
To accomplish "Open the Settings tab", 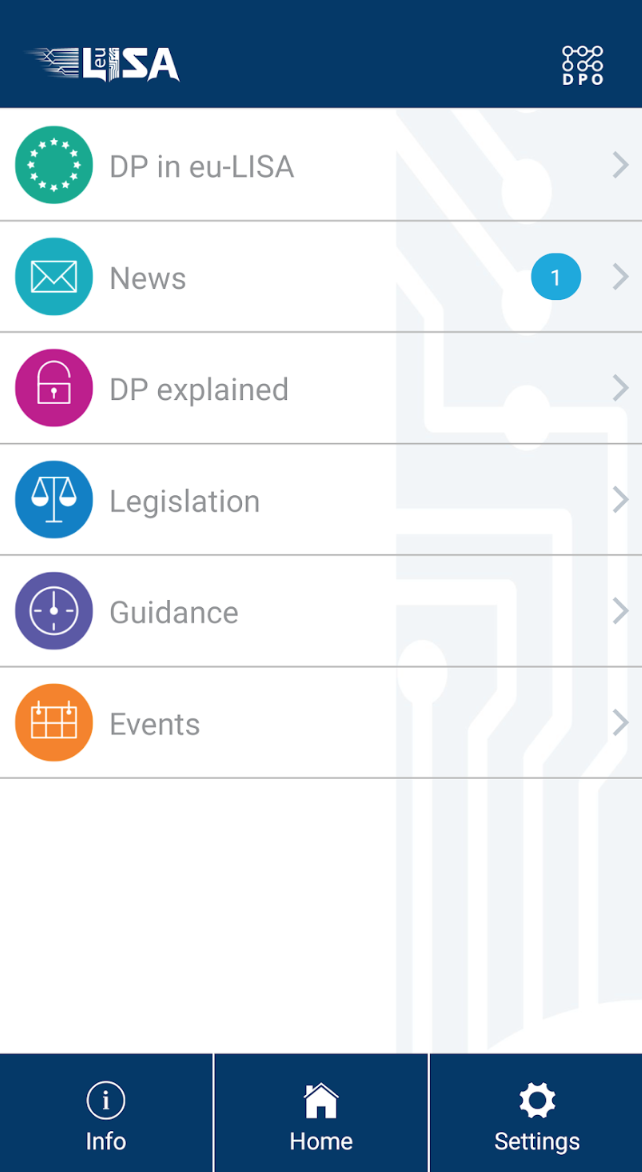I will 536,1114.
